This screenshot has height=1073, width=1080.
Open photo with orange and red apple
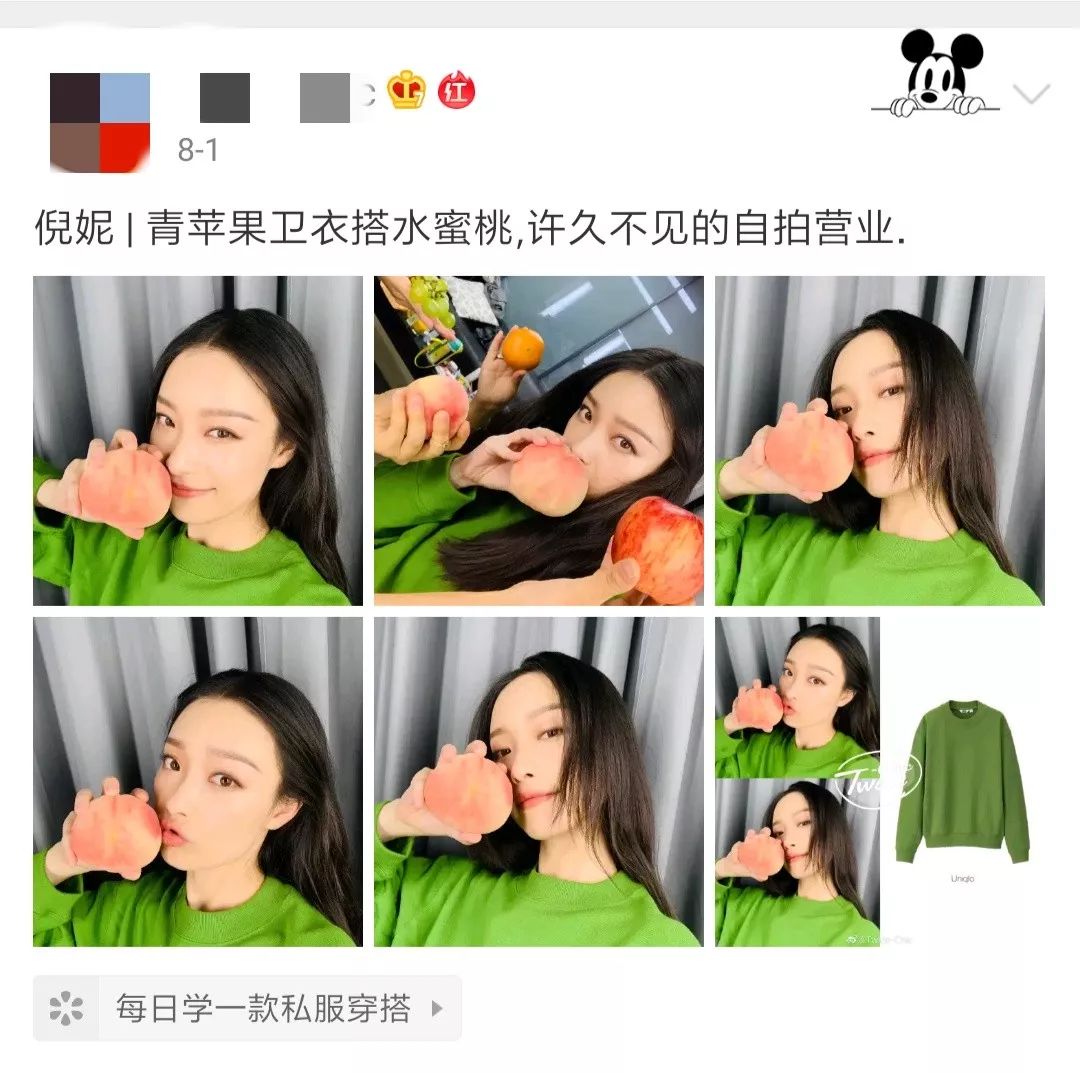point(539,440)
